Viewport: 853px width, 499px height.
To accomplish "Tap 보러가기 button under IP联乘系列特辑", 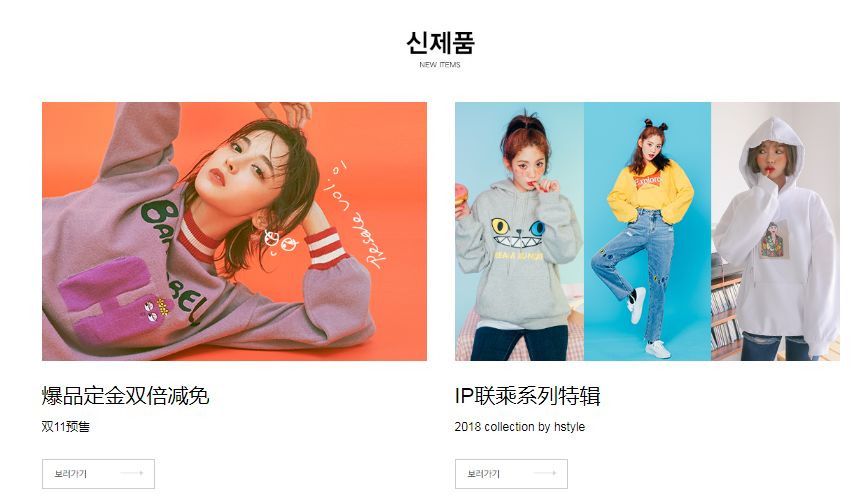I will 511,473.
